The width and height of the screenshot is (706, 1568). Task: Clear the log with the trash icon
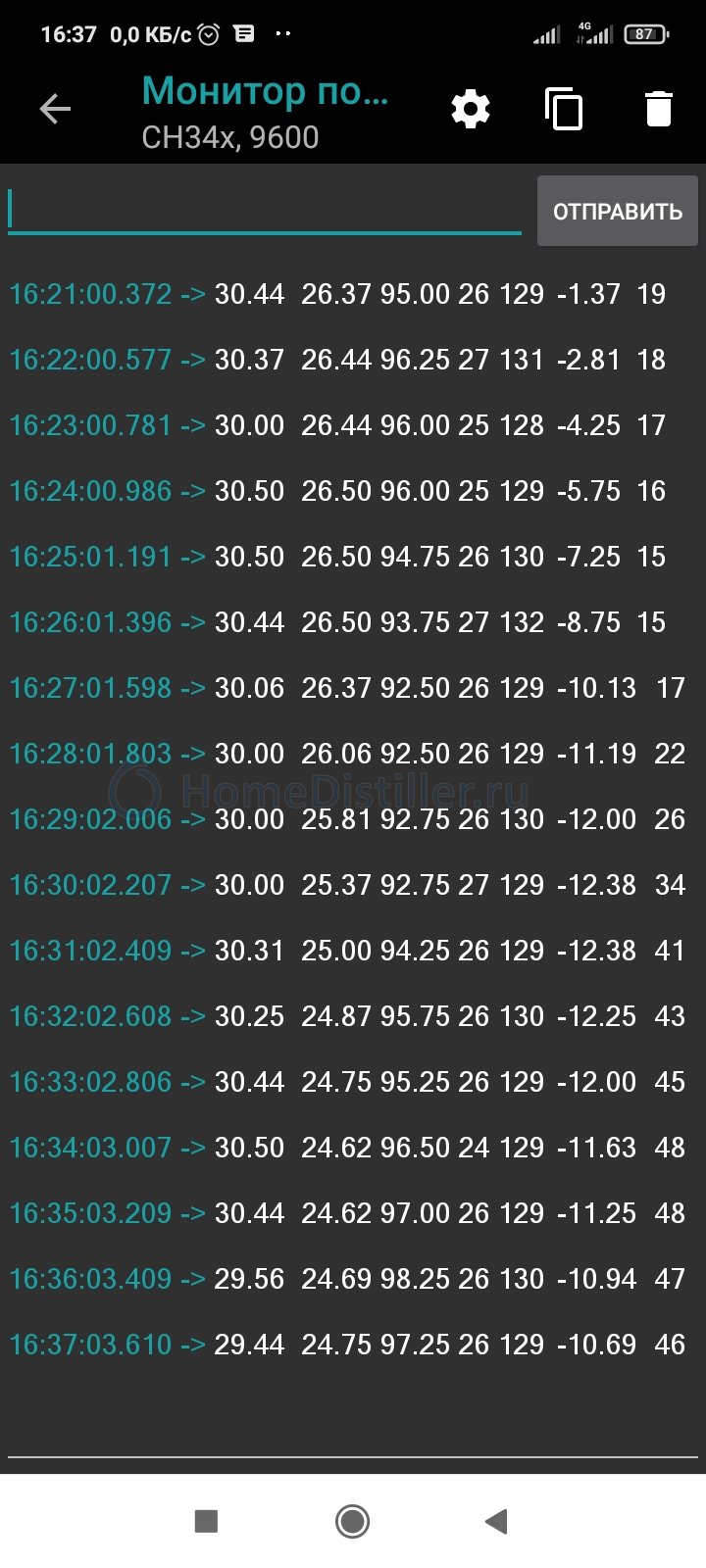tap(659, 109)
